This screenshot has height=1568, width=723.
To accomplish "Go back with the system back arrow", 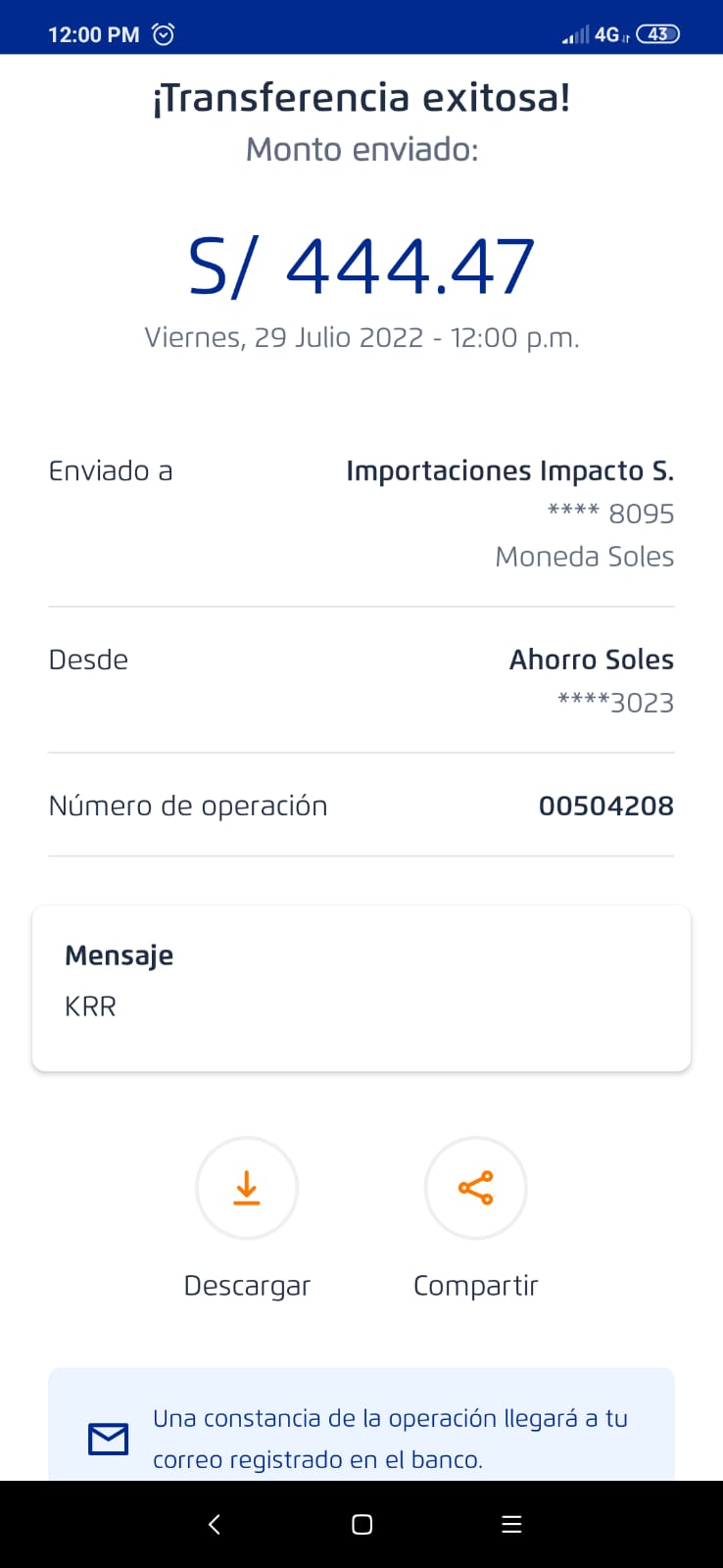I will pos(215,1524).
